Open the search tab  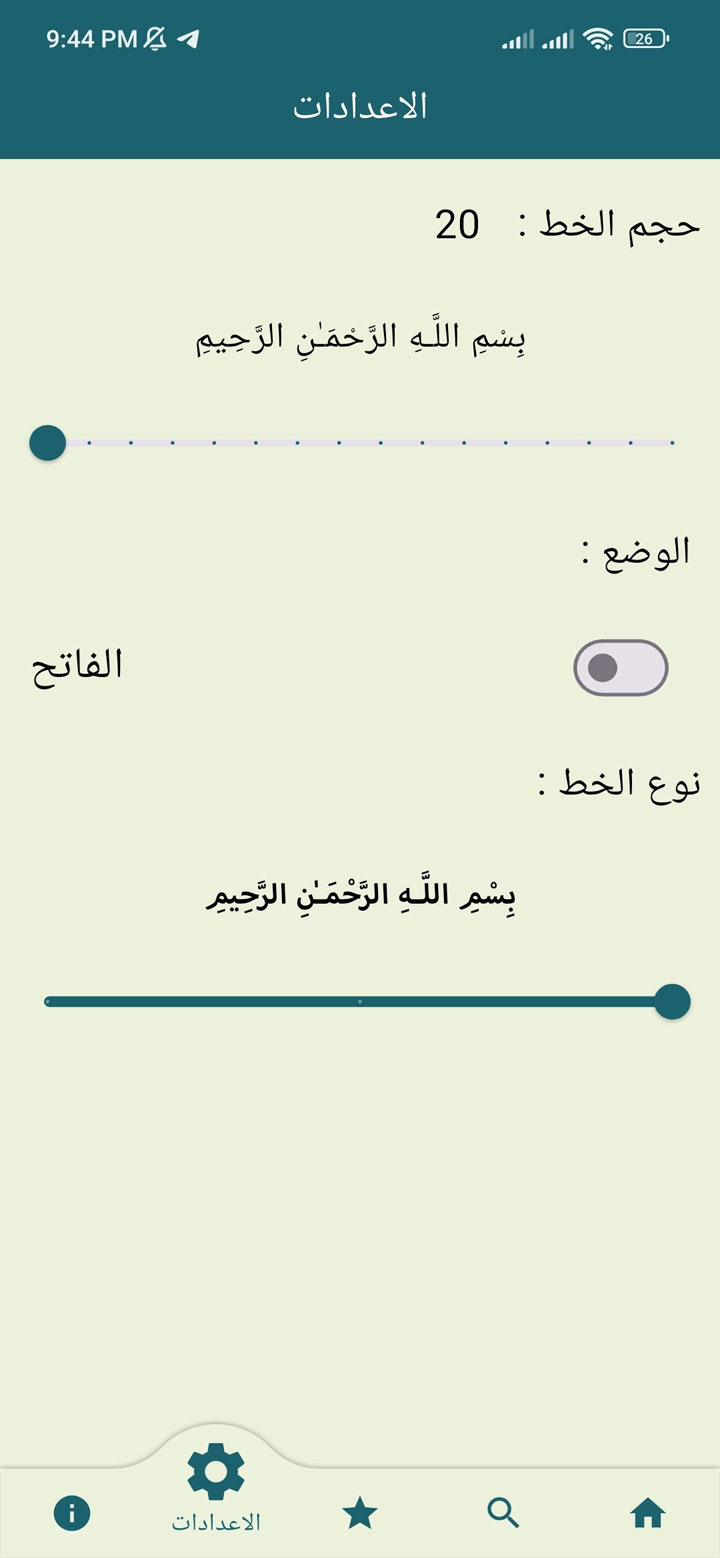point(504,1515)
